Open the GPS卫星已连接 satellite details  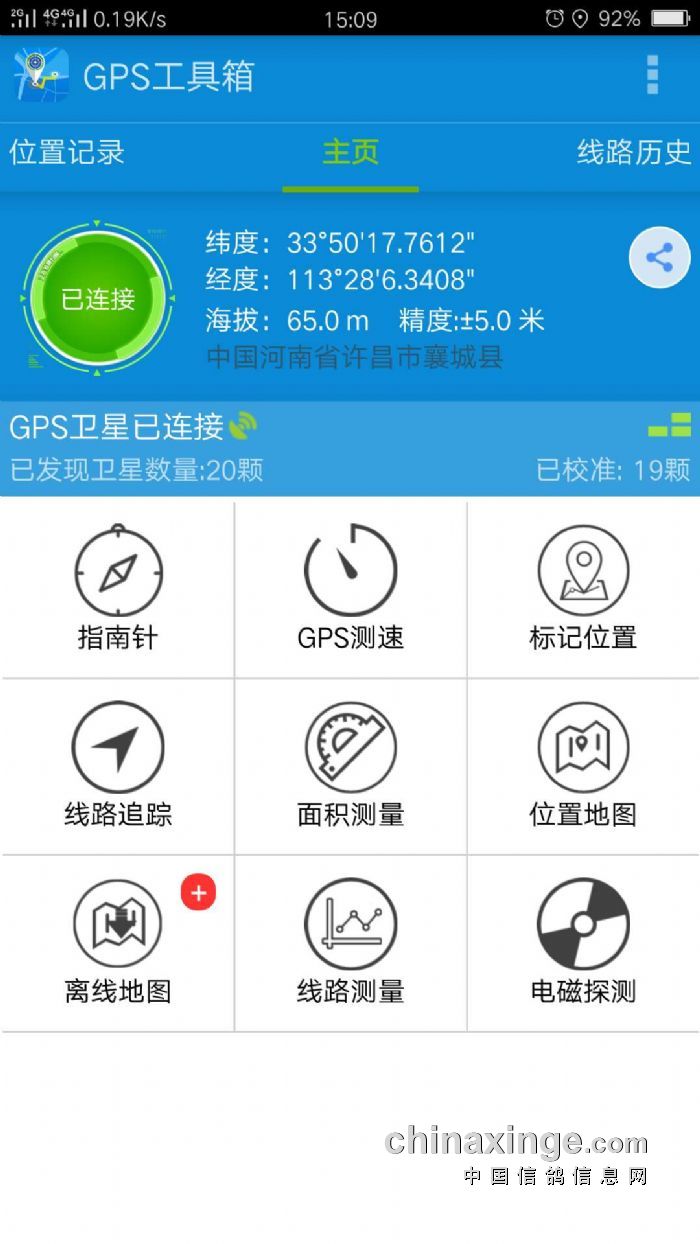(x=350, y=447)
